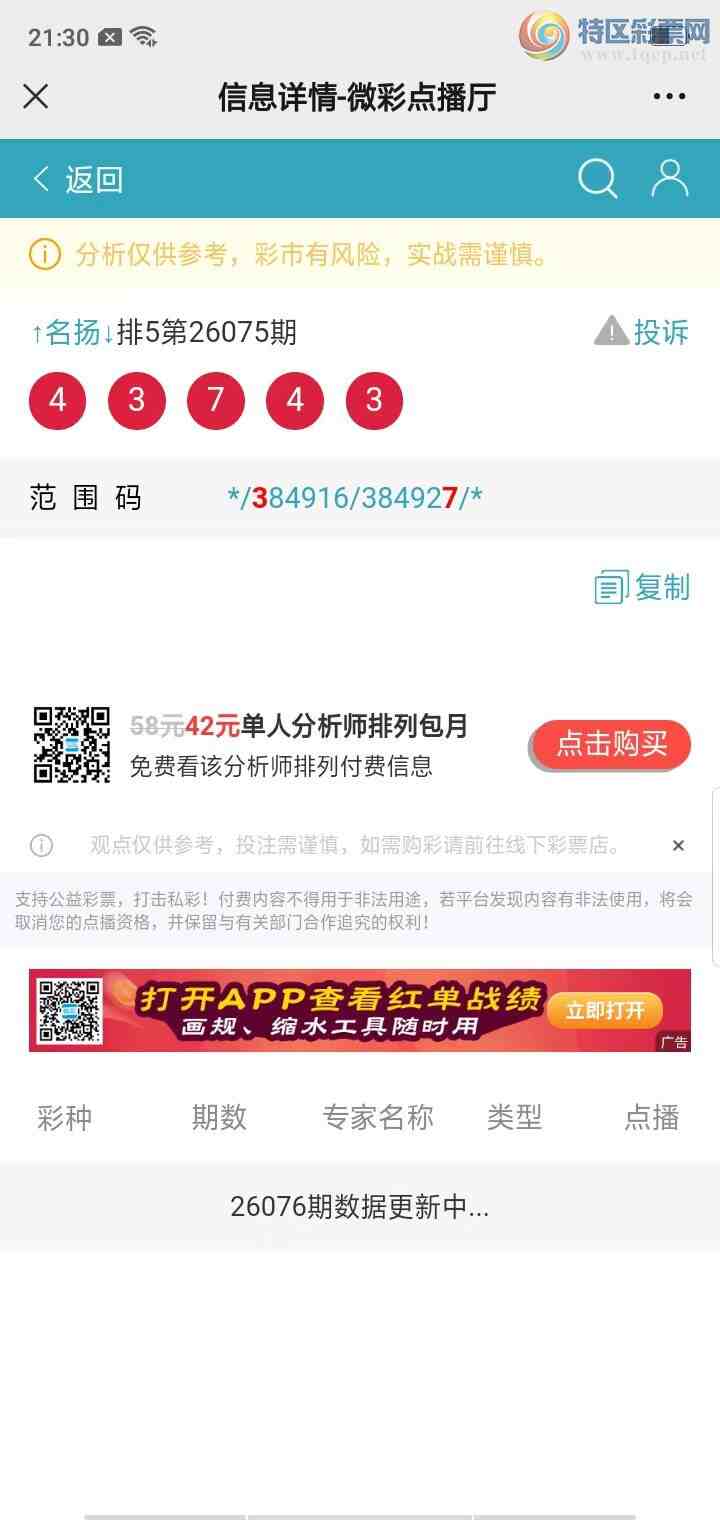Tap the info icon in the disclaimer bar
This screenshot has height=1520, width=720.
tap(41, 846)
